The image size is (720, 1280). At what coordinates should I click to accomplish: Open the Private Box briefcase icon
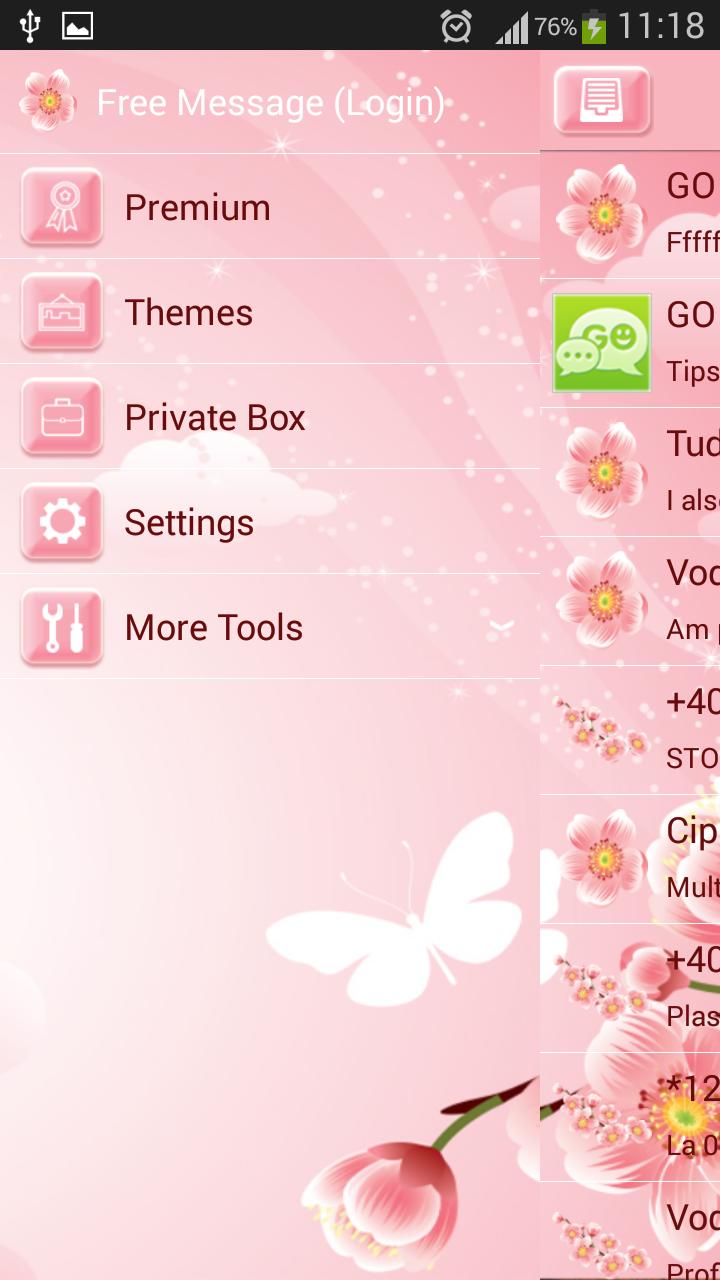62,417
